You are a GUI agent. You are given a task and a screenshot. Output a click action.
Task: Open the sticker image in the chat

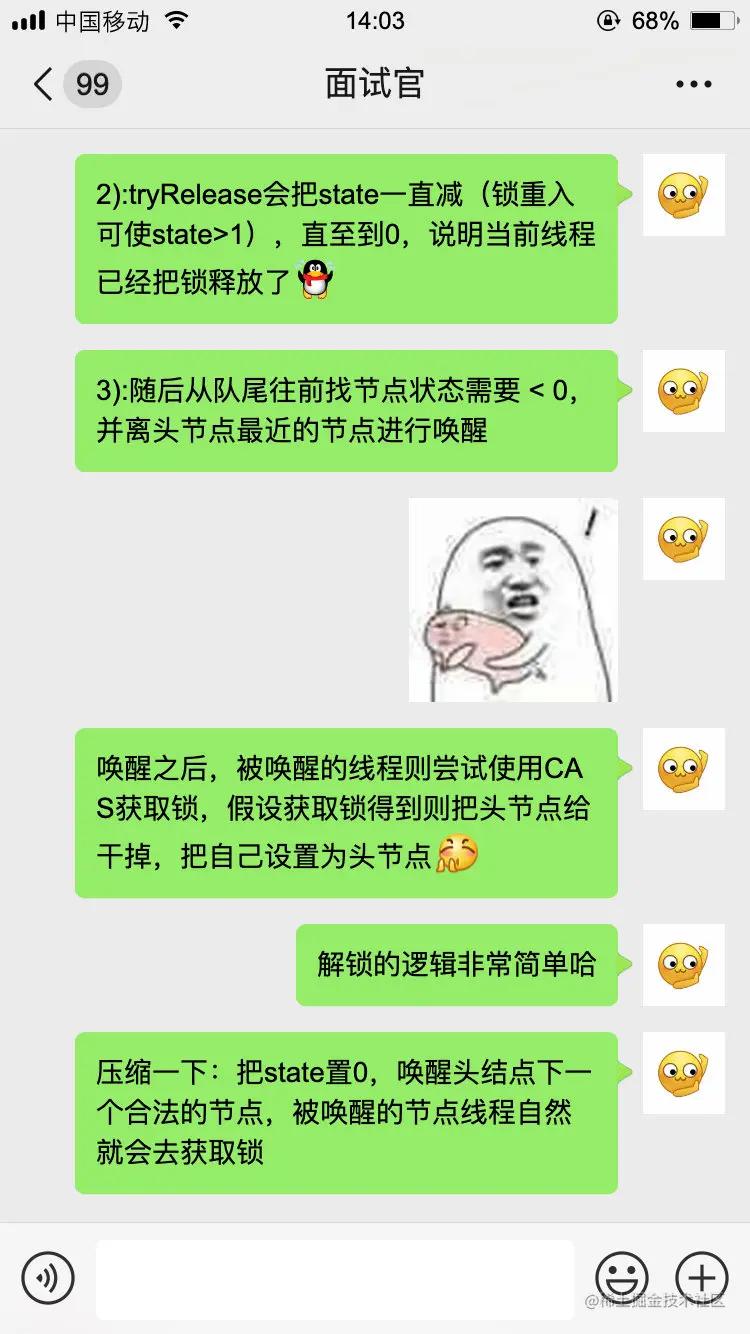[513, 600]
